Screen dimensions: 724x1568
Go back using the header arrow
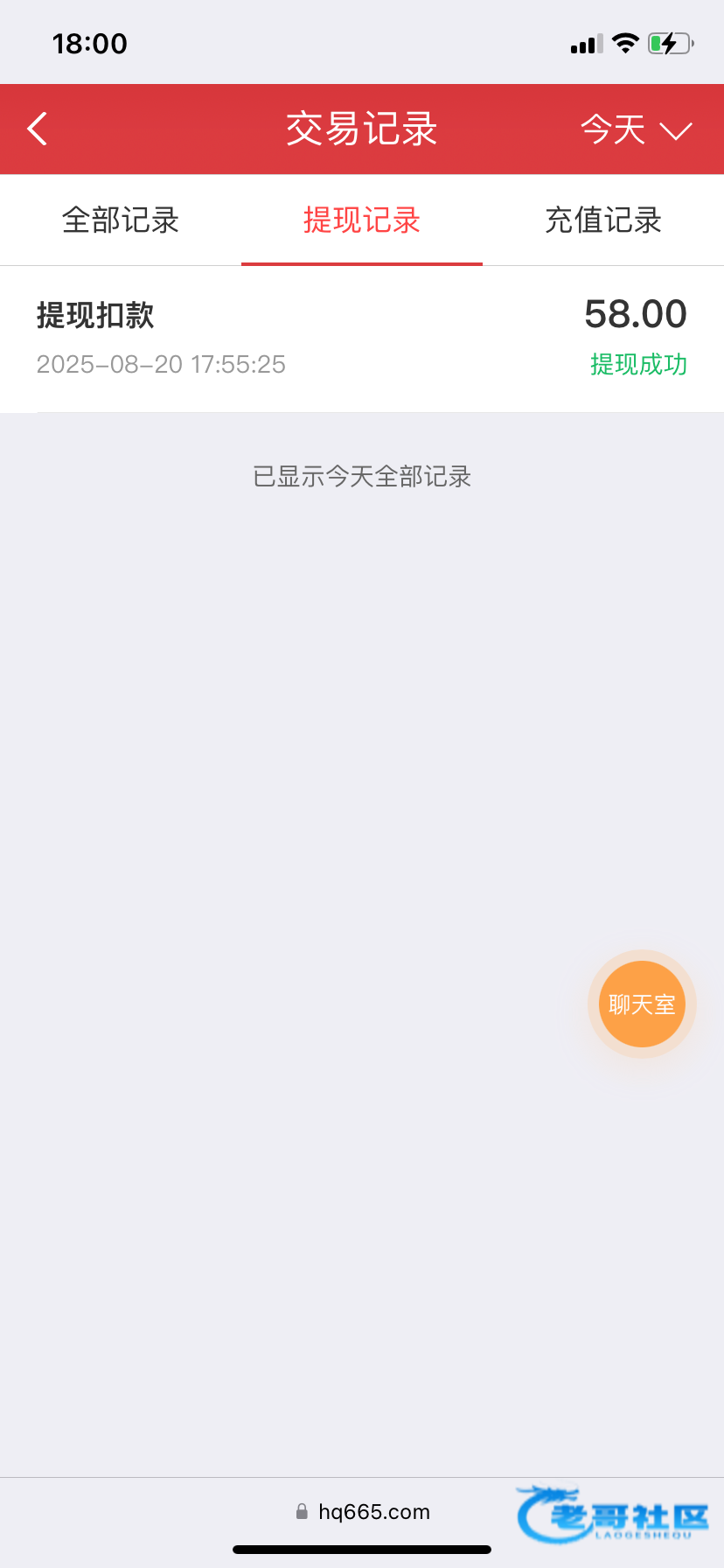(38, 129)
